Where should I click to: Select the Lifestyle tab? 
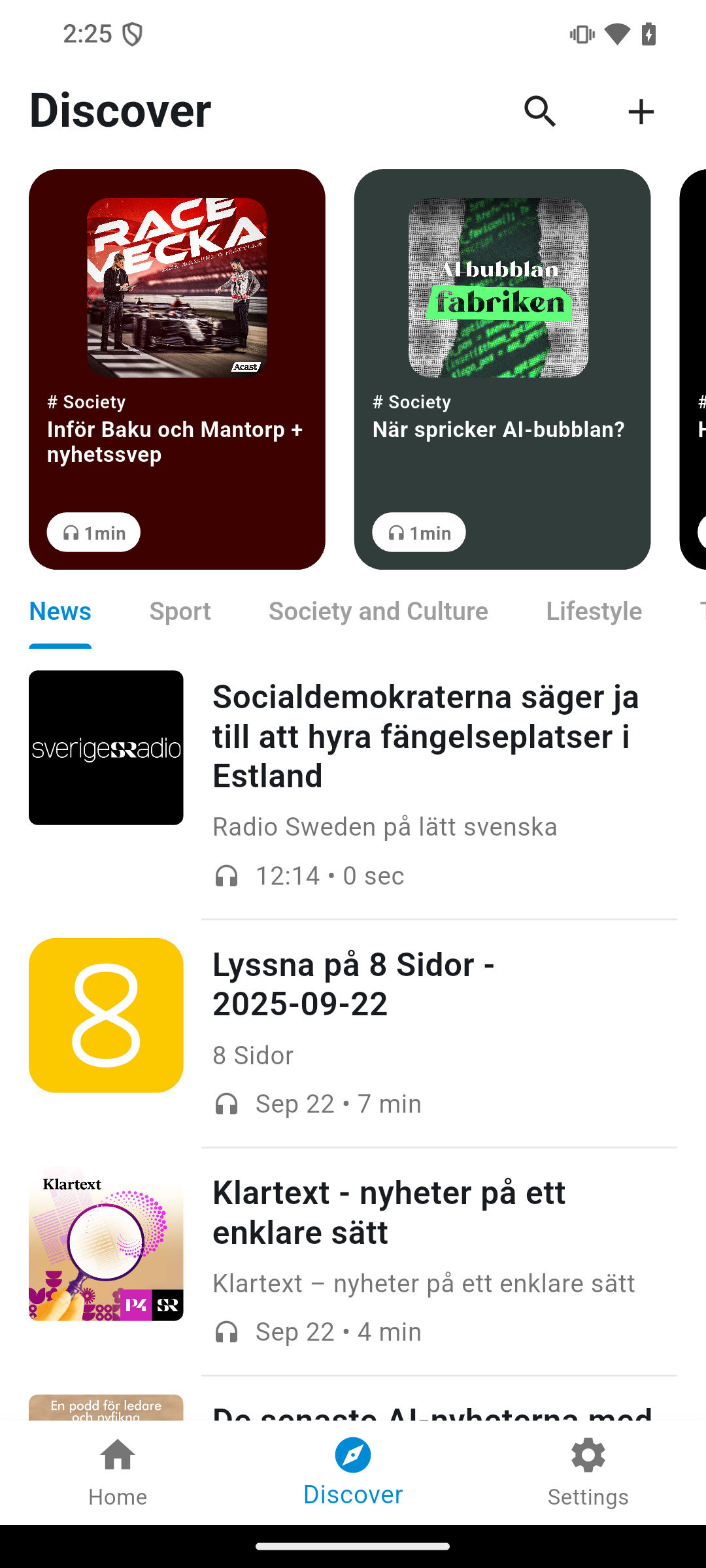(594, 612)
